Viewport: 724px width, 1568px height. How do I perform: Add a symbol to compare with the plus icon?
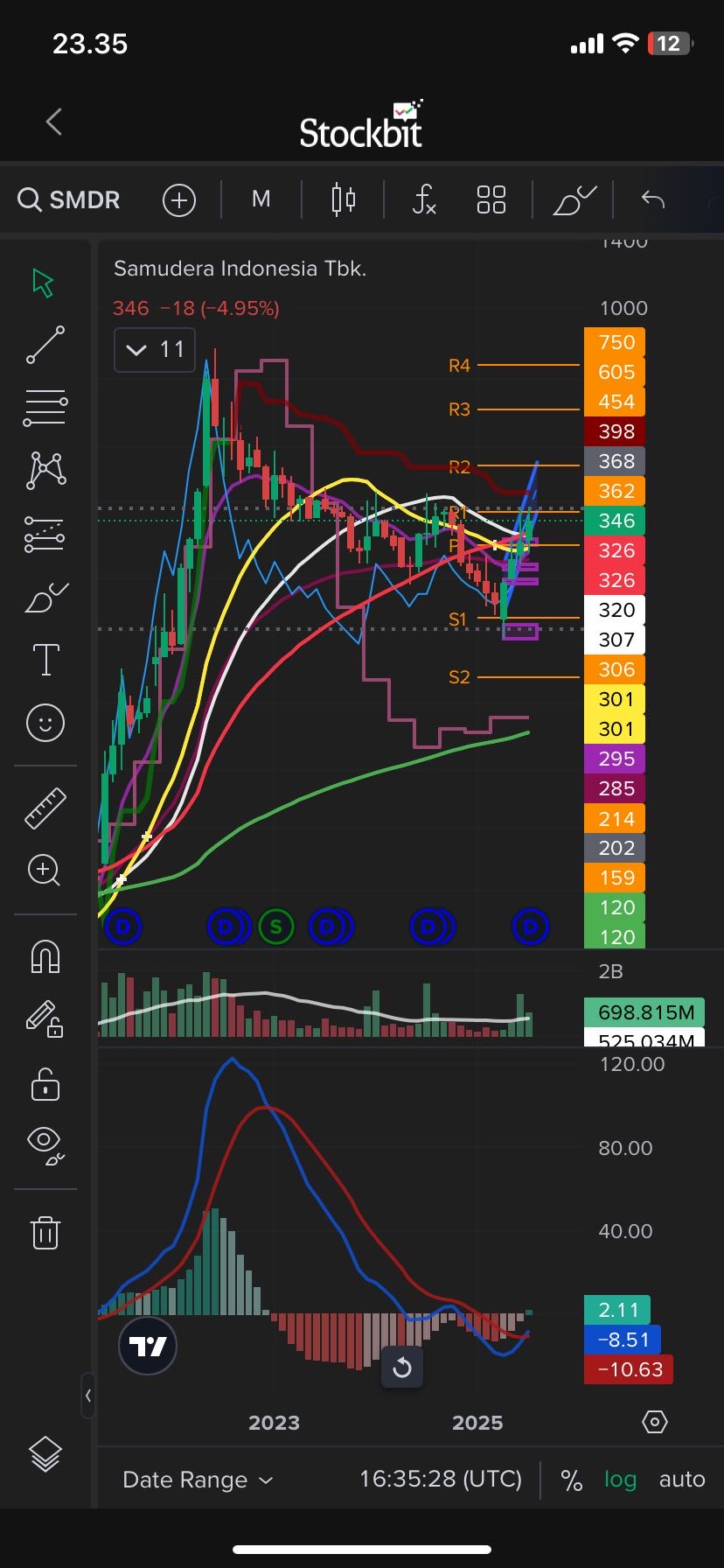pyautogui.click(x=178, y=200)
